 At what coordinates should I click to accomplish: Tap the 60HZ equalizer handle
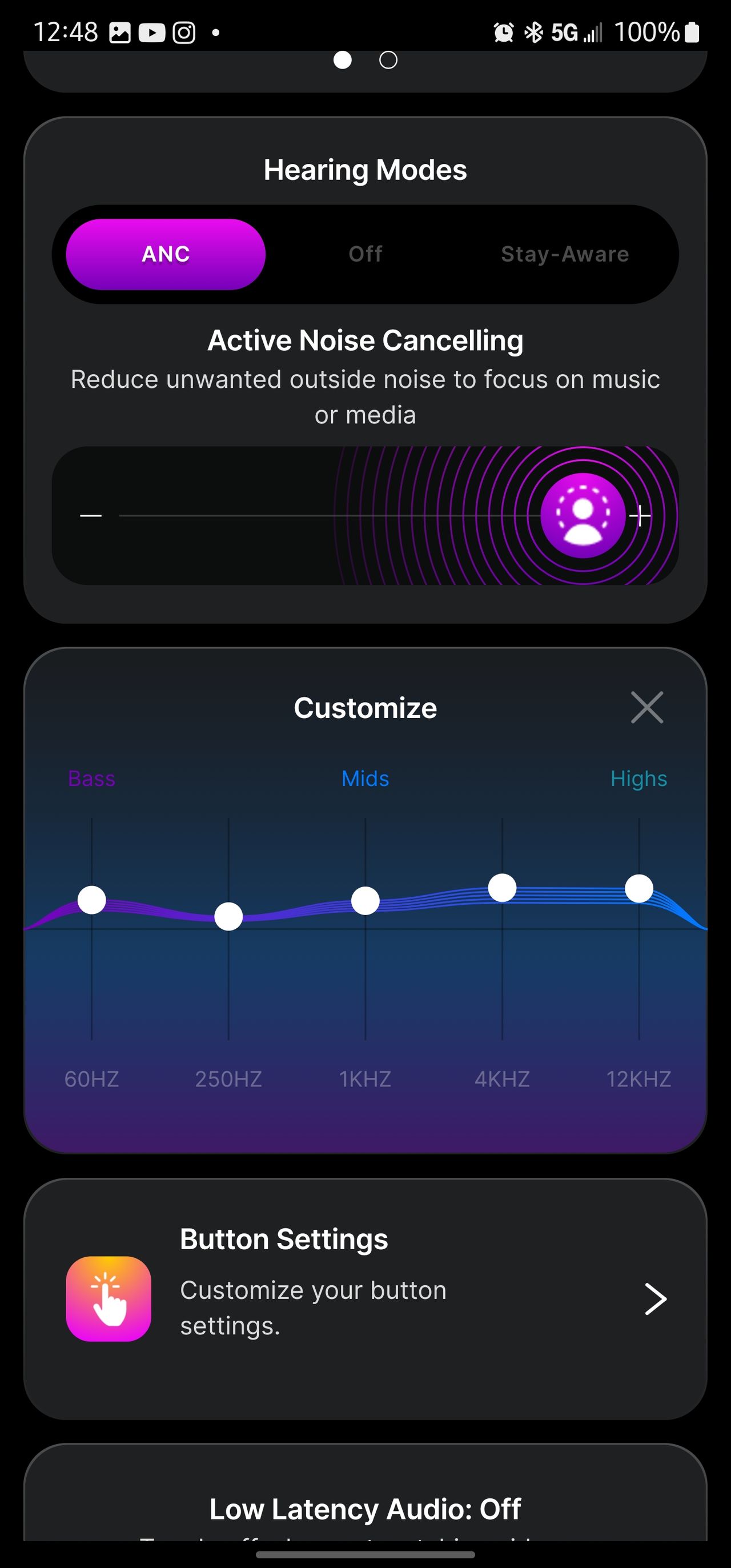pos(92,900)
